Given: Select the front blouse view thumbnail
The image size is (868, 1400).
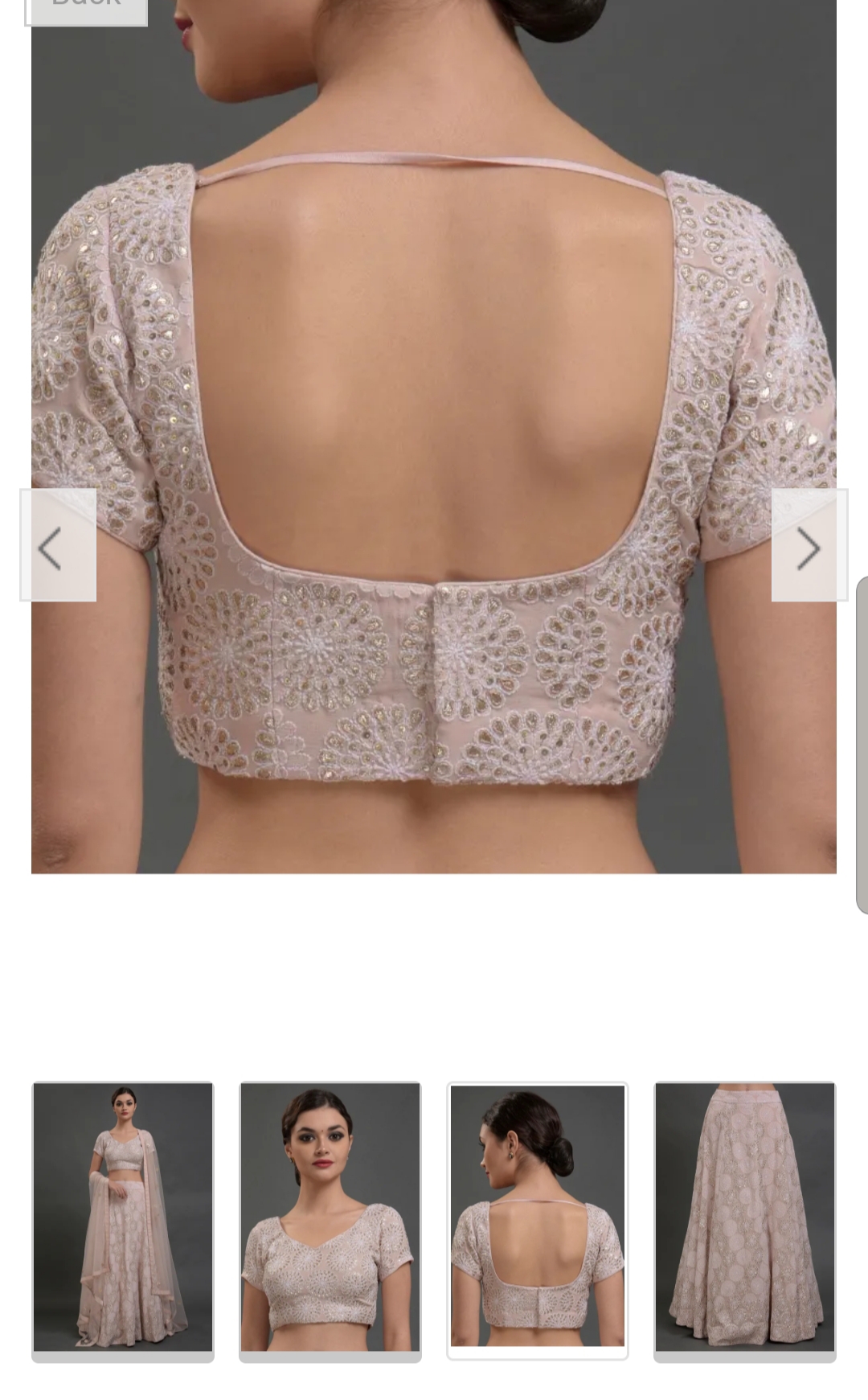Looking at the screenshot, I should (x=330, y=1221).
